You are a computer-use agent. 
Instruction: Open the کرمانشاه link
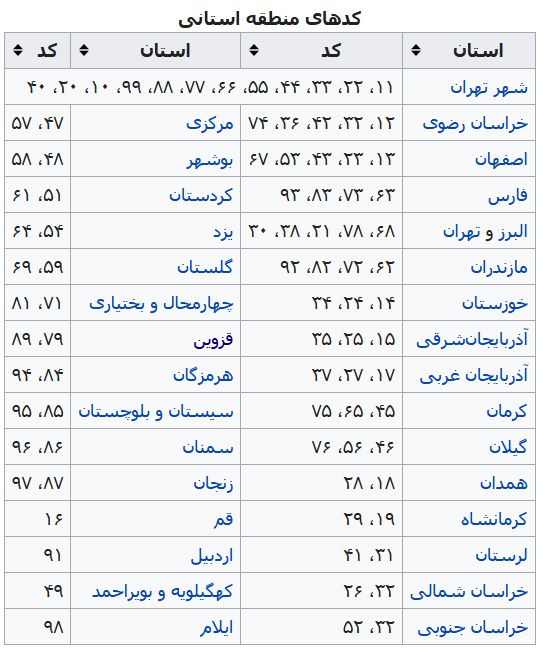494,520
